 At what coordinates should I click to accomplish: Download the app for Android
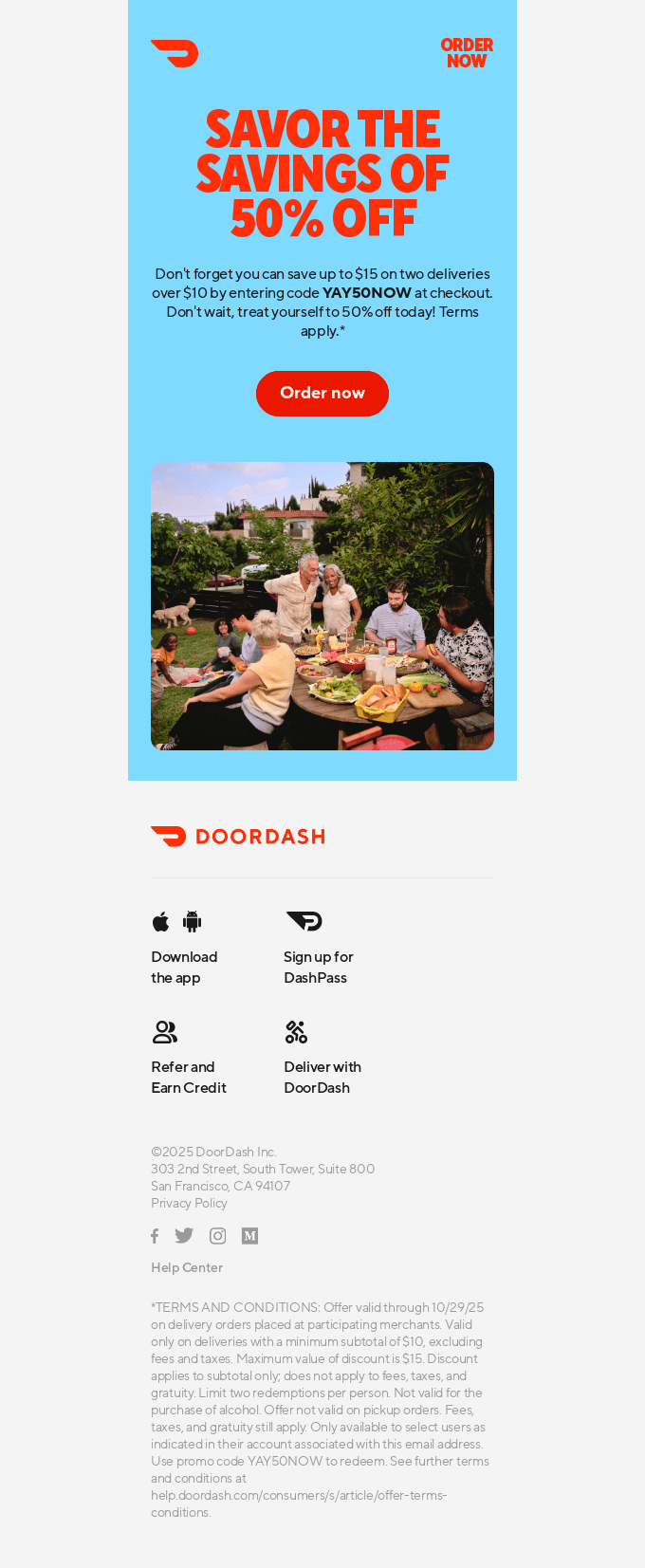coord(193,921)
